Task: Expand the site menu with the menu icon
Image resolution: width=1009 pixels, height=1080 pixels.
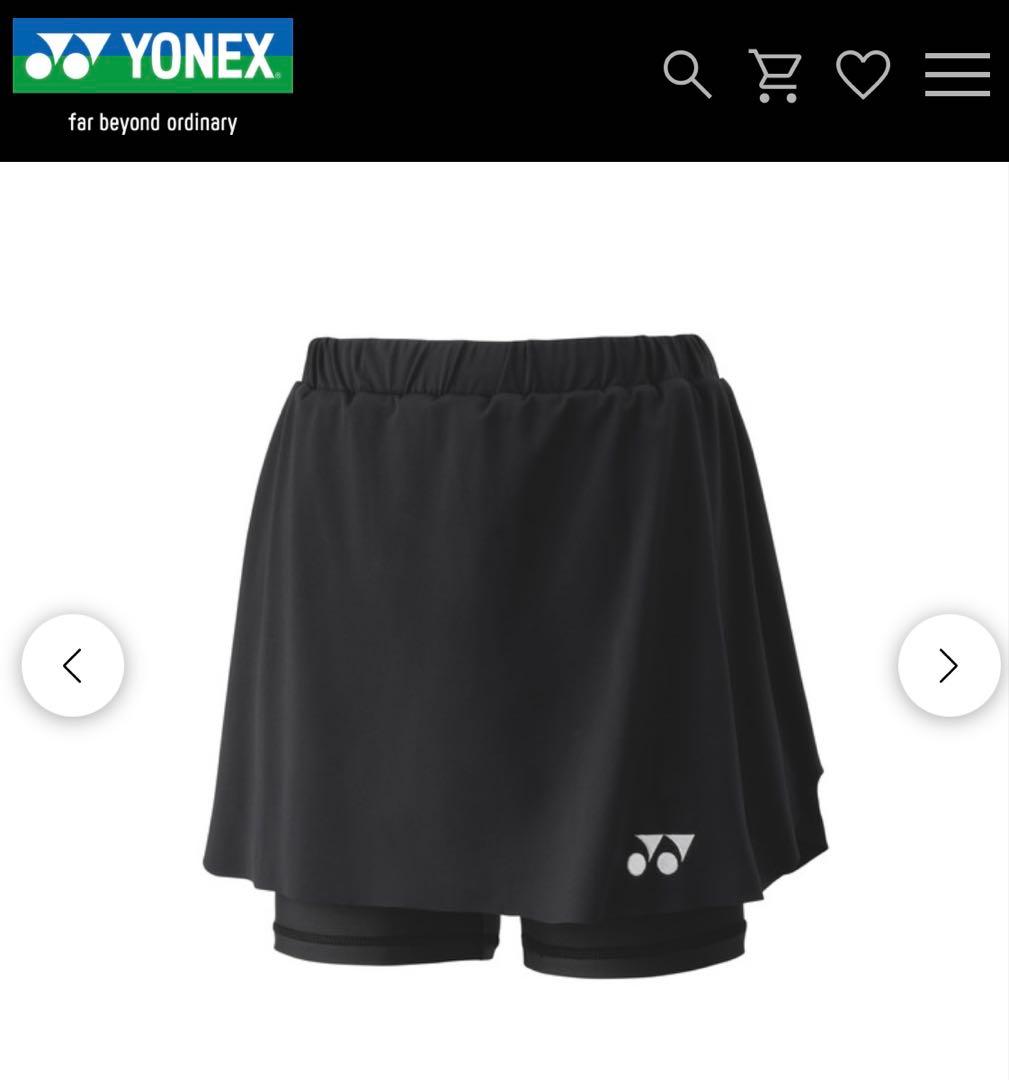Action: tap(957, 73)
